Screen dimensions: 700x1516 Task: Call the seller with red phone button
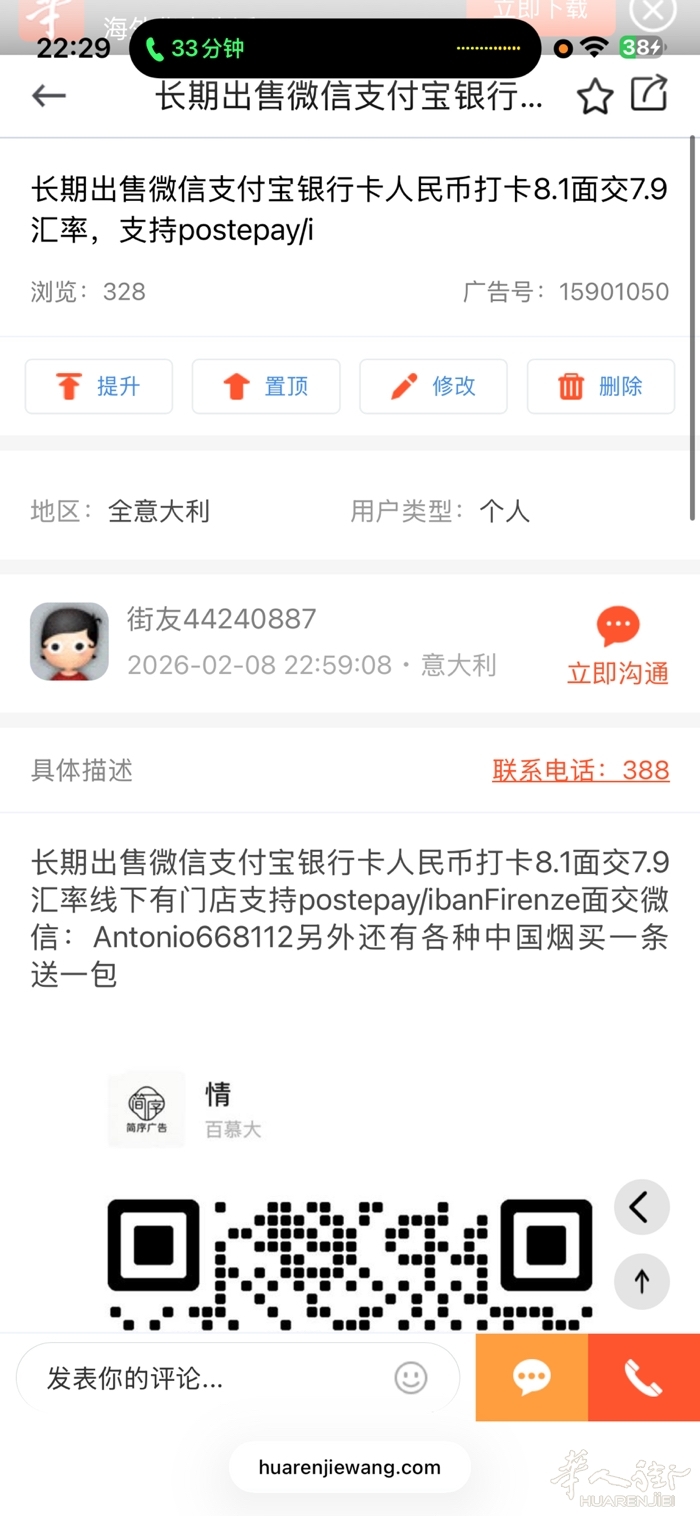(x=643, y=1378)
